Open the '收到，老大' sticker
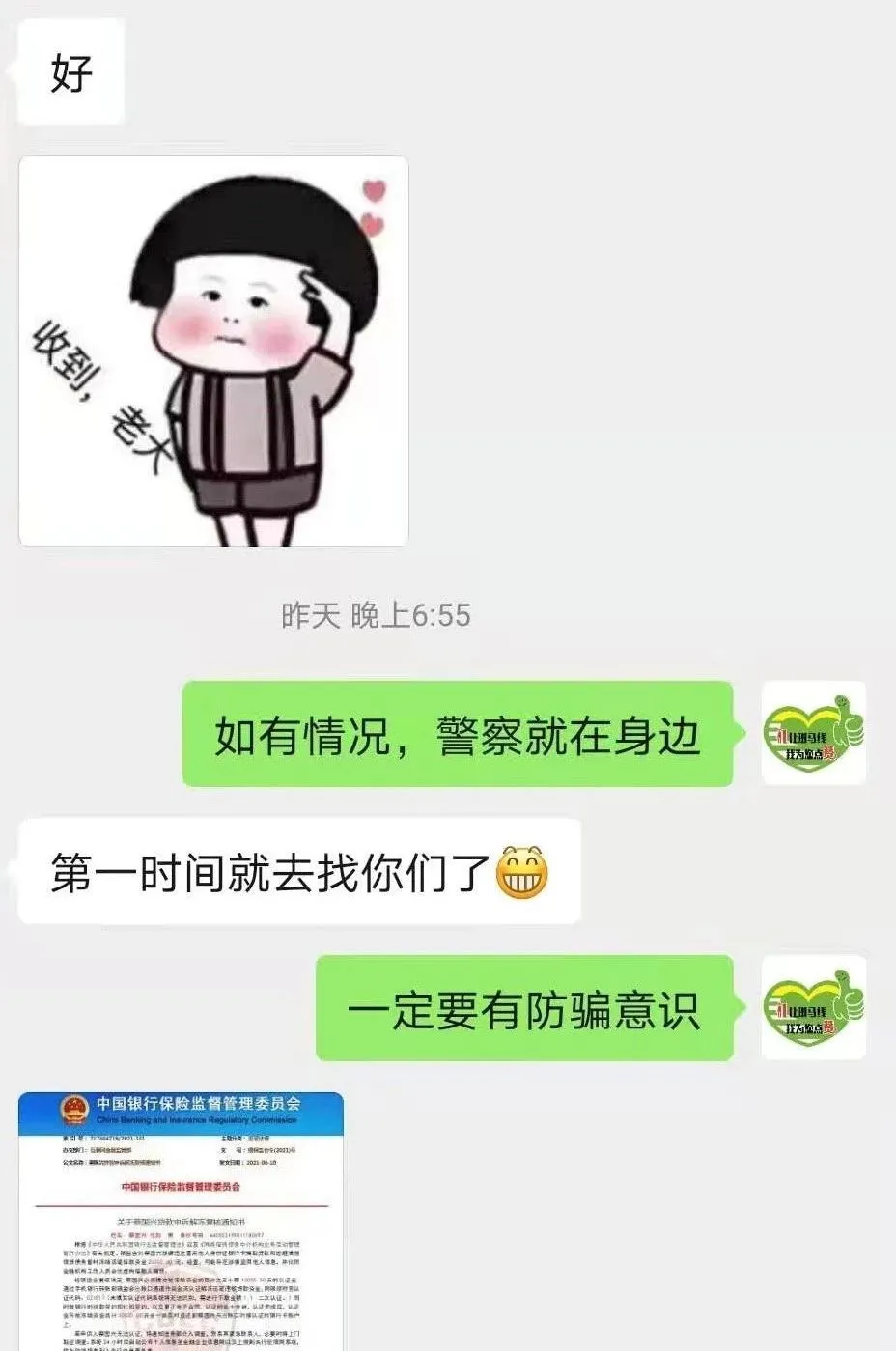The height and width of the screenshot is (1351, 896). coord(213,352)
